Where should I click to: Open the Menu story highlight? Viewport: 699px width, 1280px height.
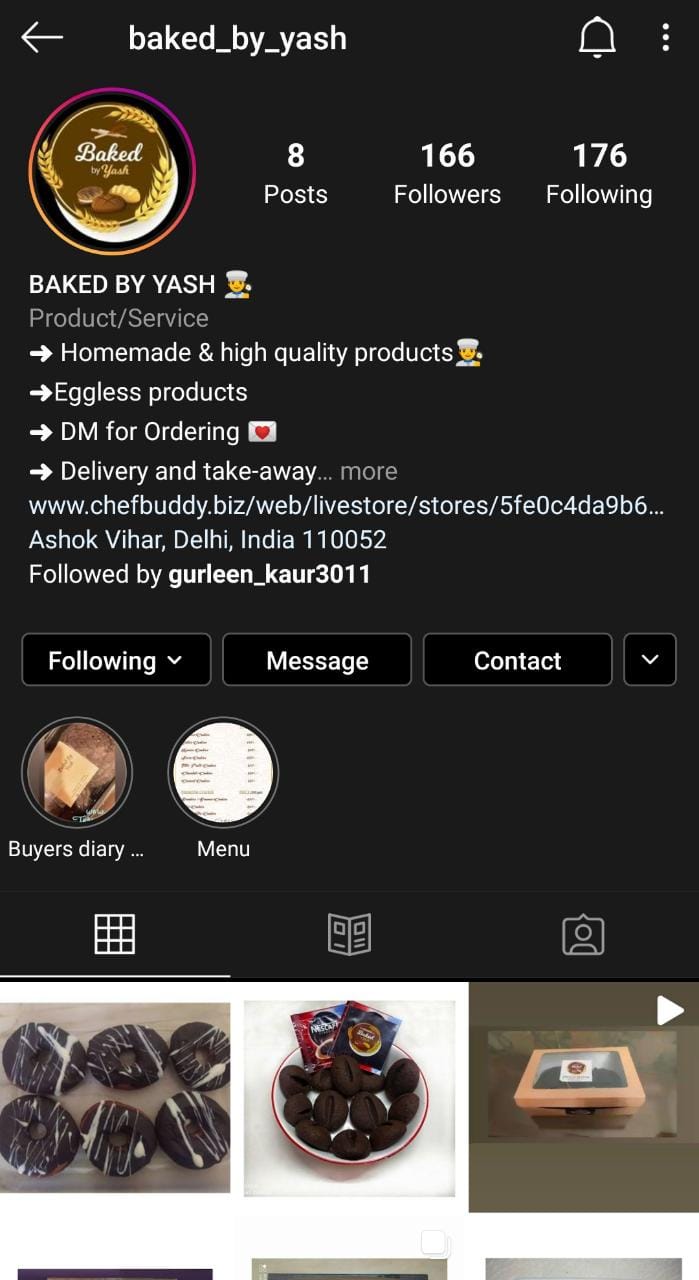(x=223, y=773)
